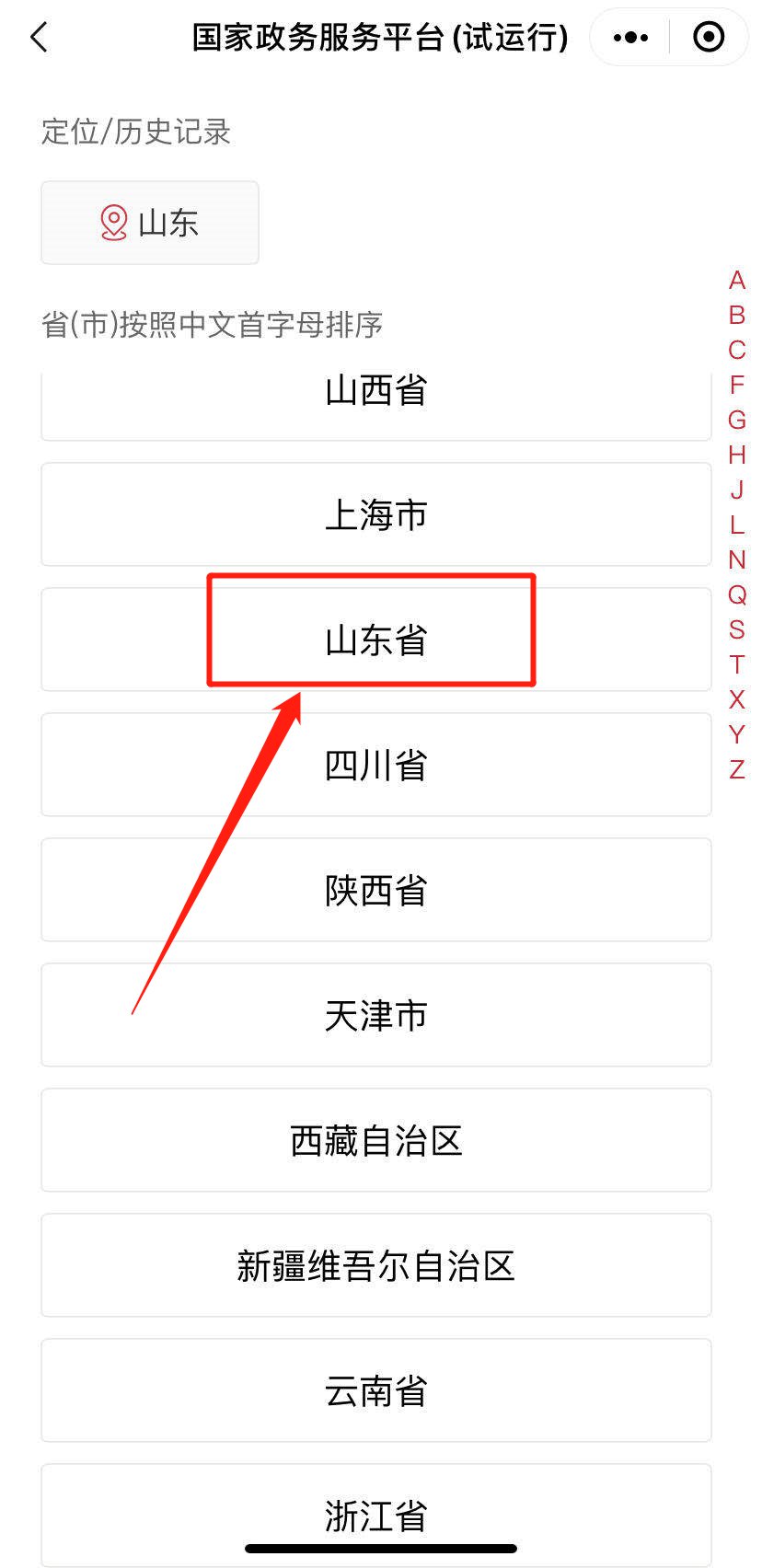Jump to letter H in index

coord(736,455)
